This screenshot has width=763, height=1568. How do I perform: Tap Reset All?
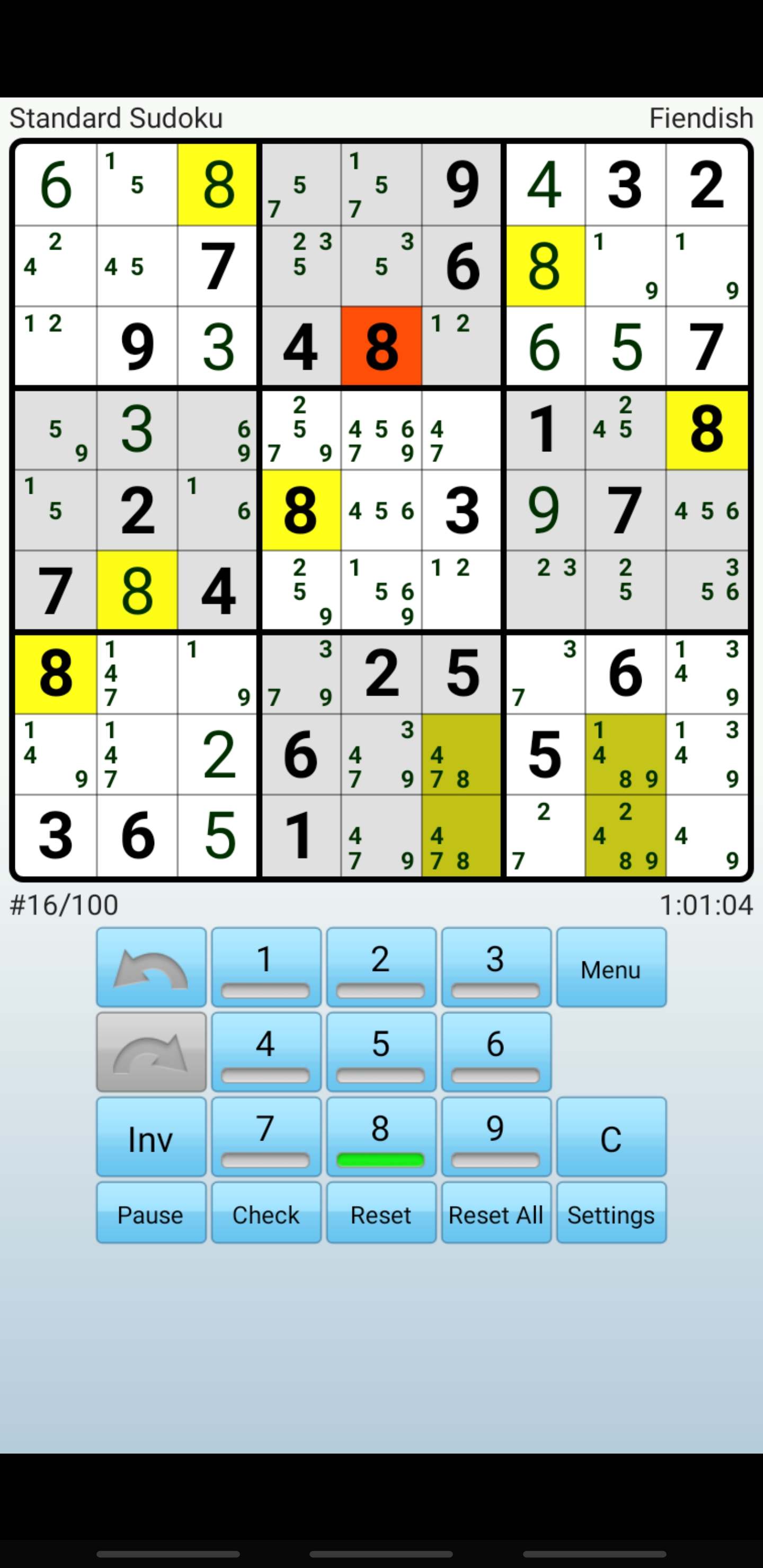(496, 1215)
